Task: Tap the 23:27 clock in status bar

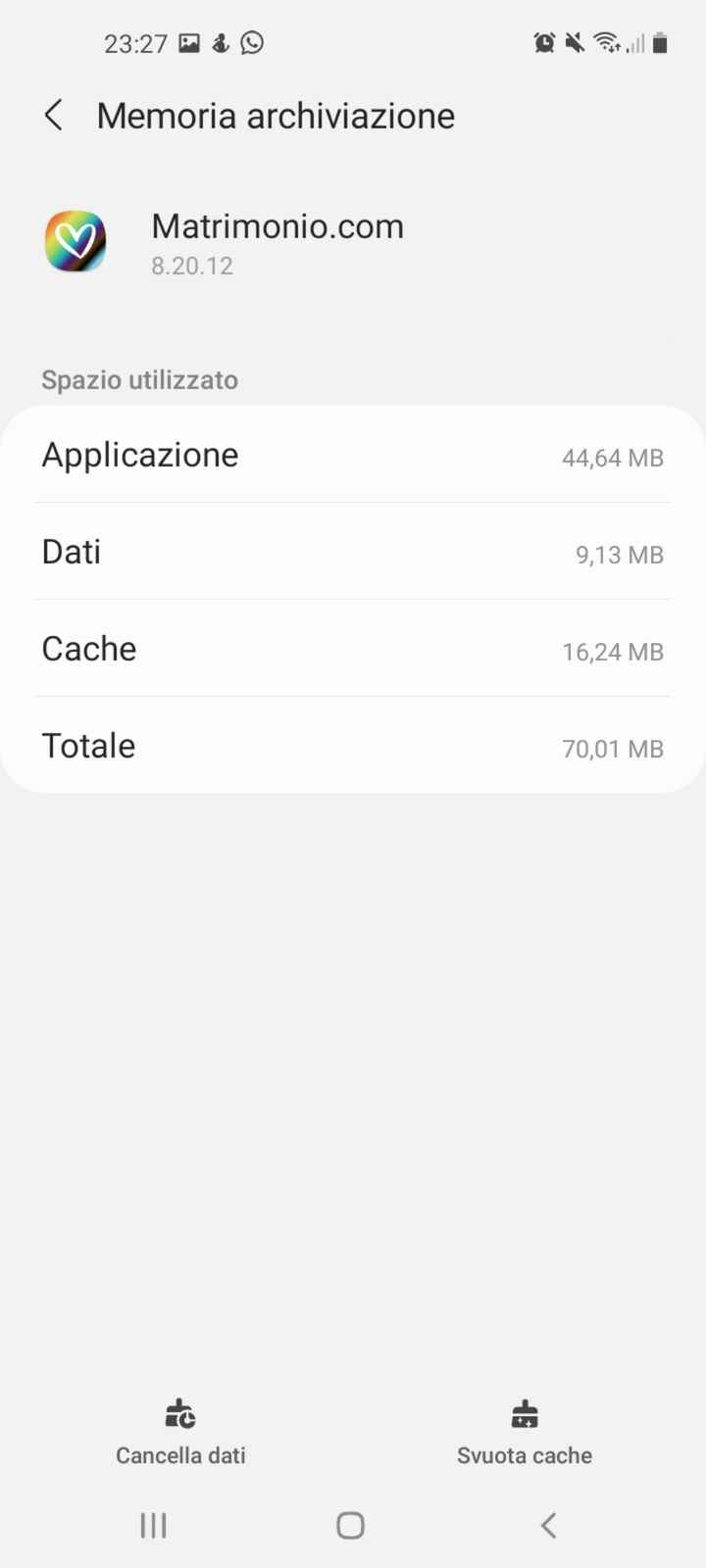Action: (135, 42)
